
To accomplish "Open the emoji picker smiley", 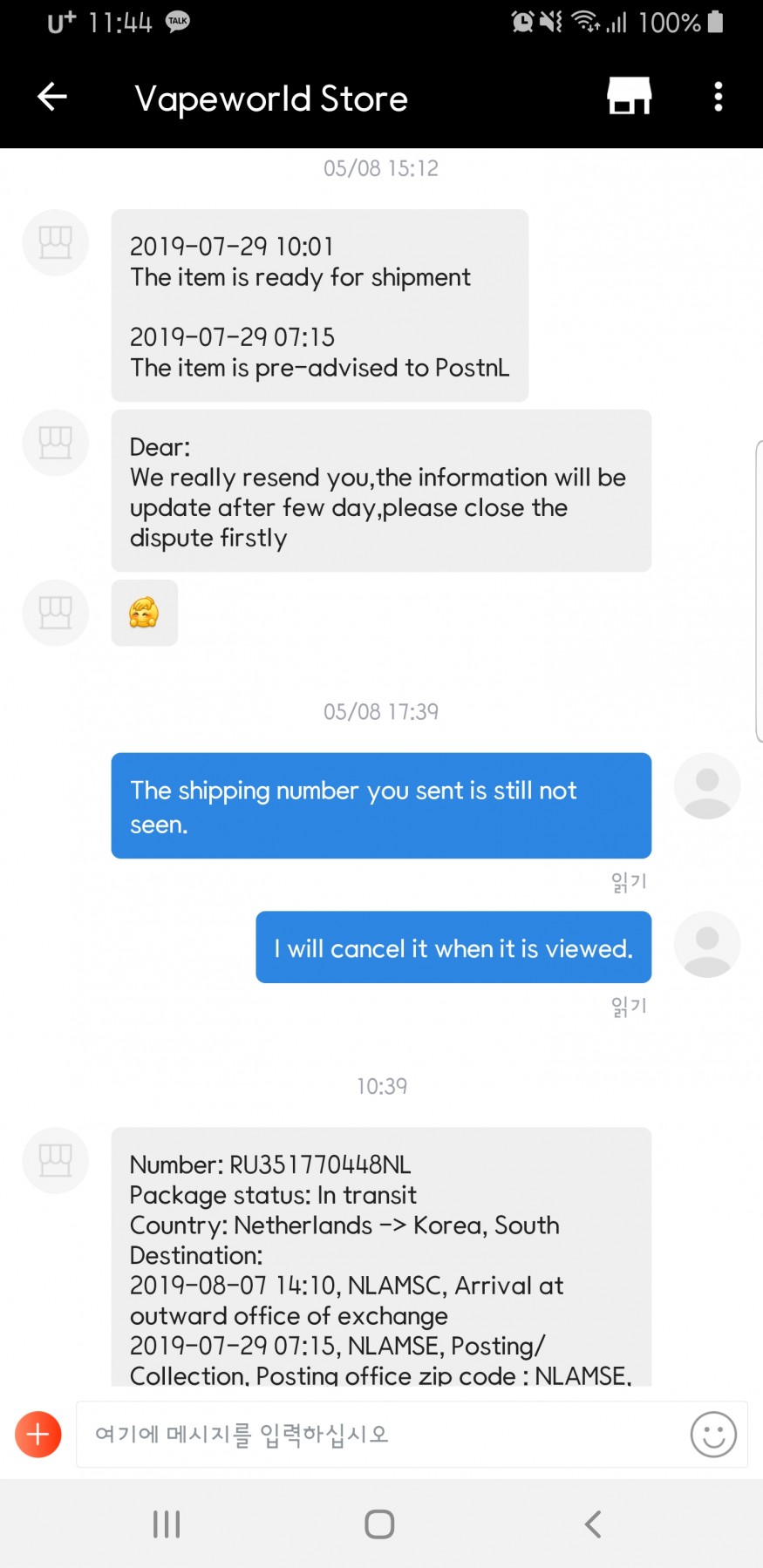I will click(713, 1434).
